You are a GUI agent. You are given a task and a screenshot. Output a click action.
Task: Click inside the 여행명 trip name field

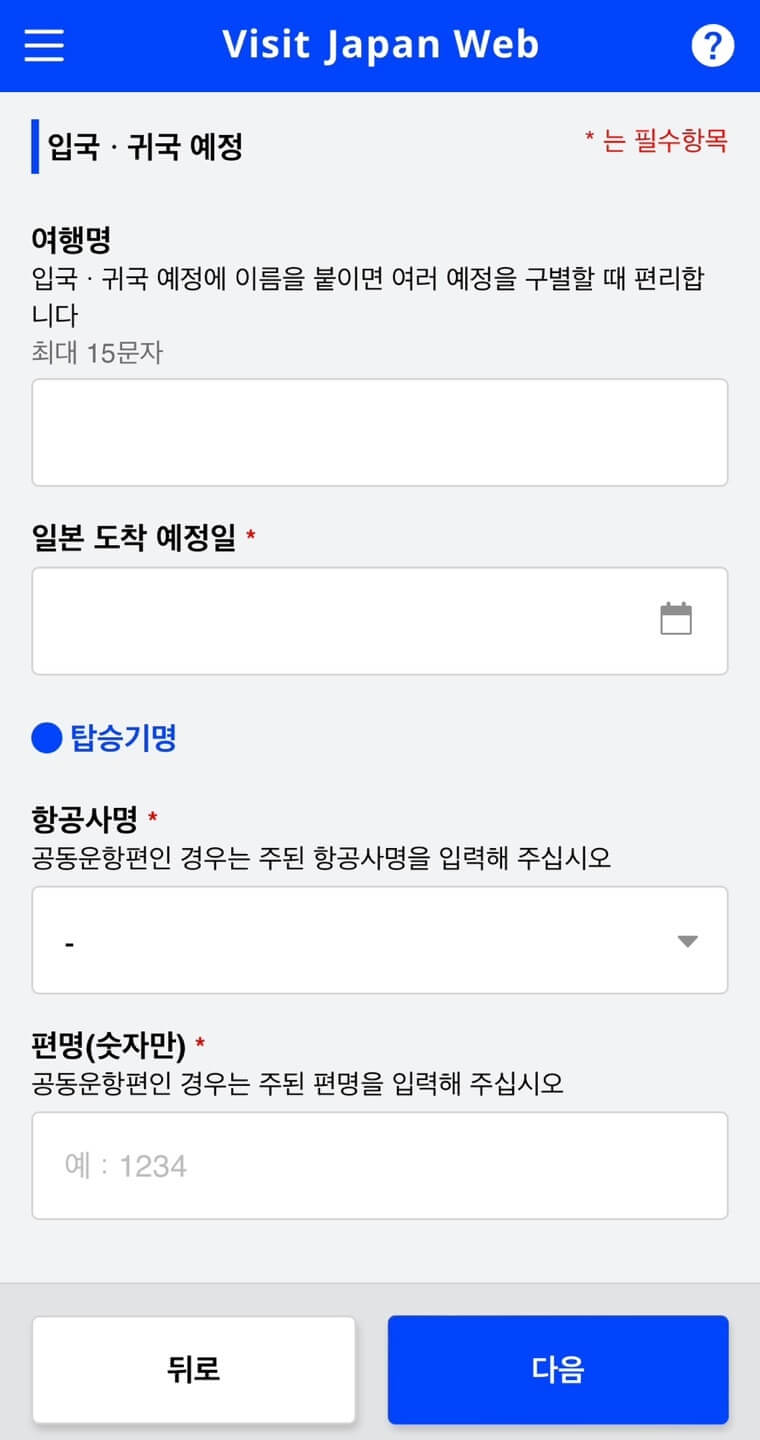point(380,432)
